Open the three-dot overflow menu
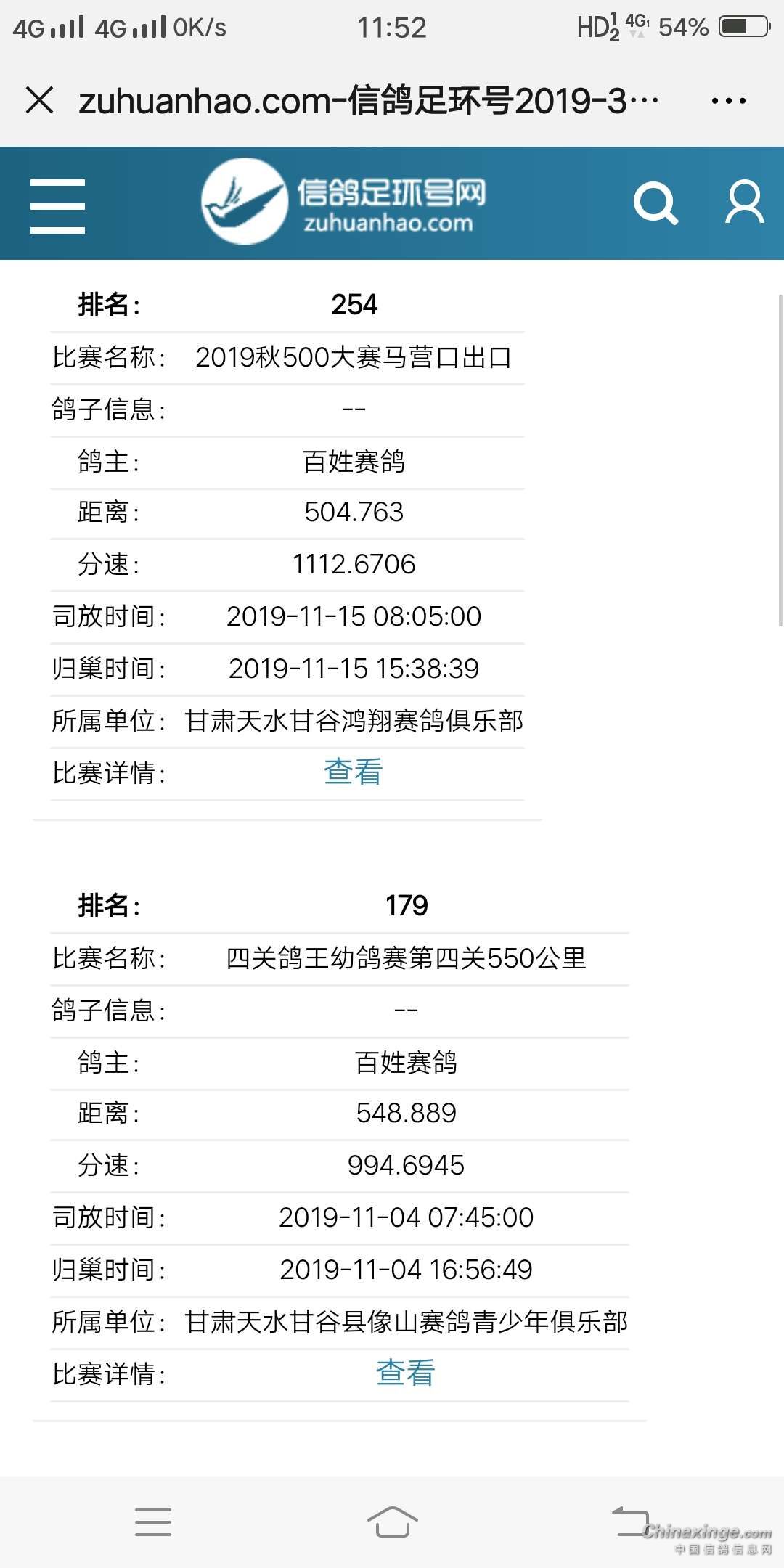Image resolution: width=784 pixels, height=1568 pixels. point(728,101)
